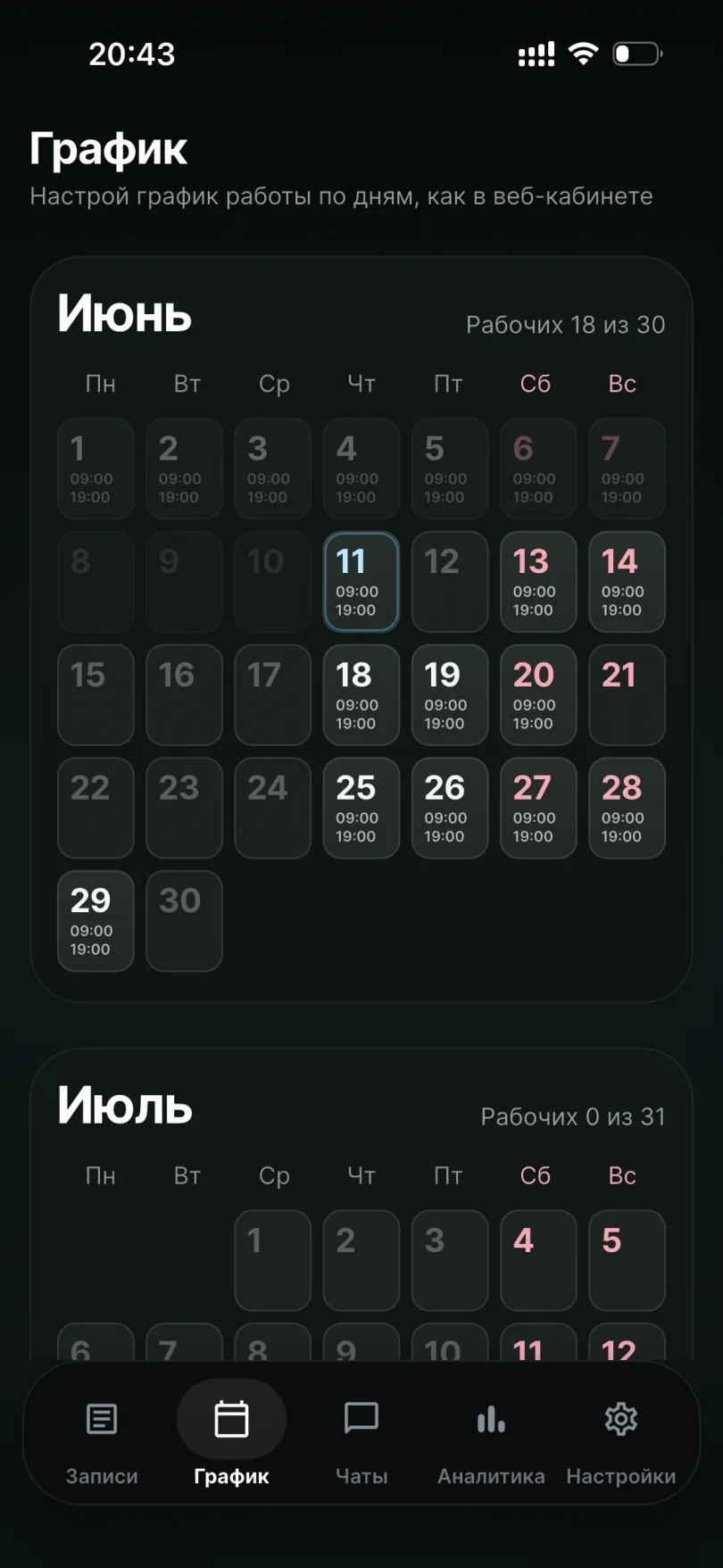Screen dimensions: 723x1568
Task: Open June 21 day cell
Action: [x=627, y=695]
